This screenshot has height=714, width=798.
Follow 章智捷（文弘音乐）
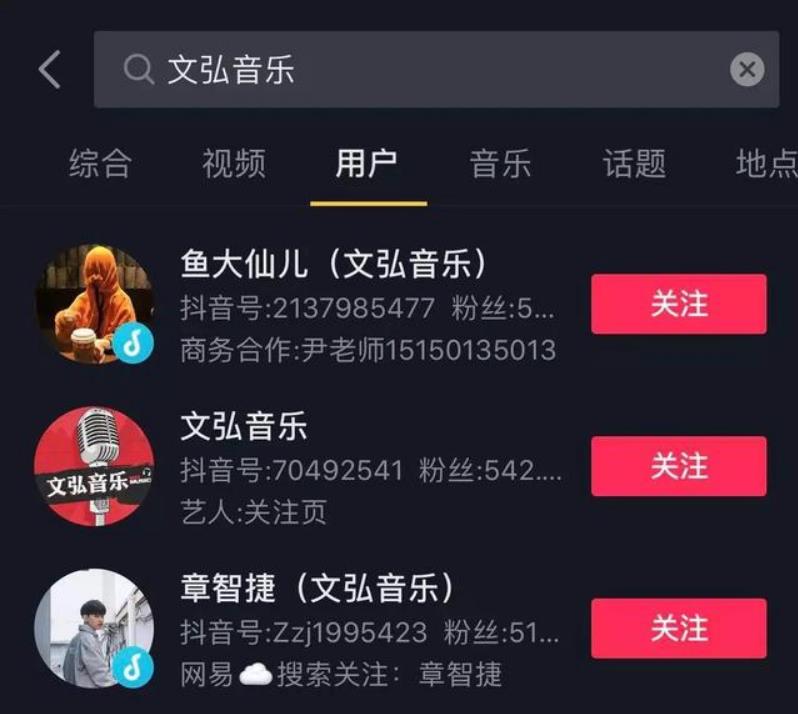point(678,628)
